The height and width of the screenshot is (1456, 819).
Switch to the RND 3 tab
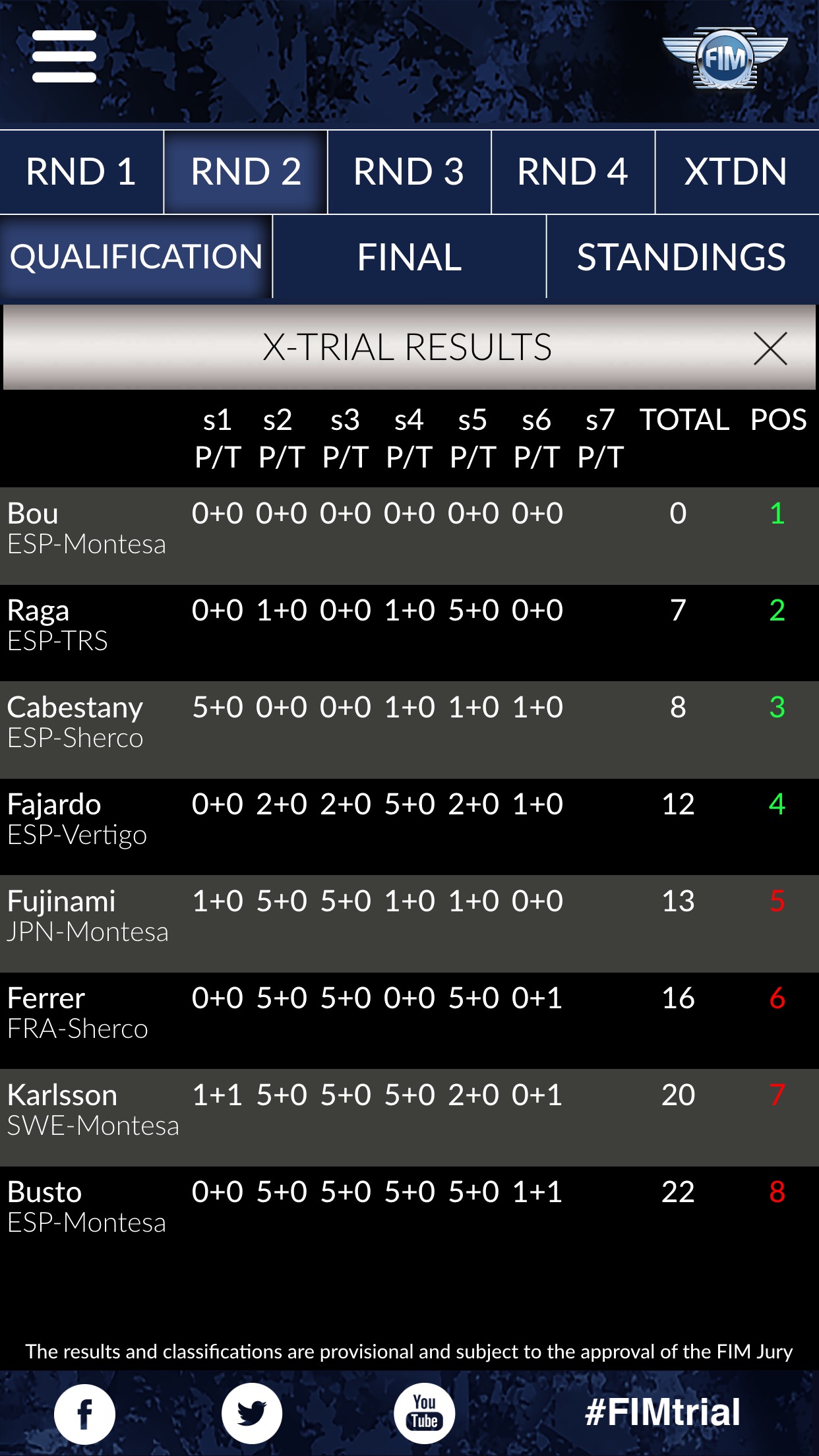409,172
